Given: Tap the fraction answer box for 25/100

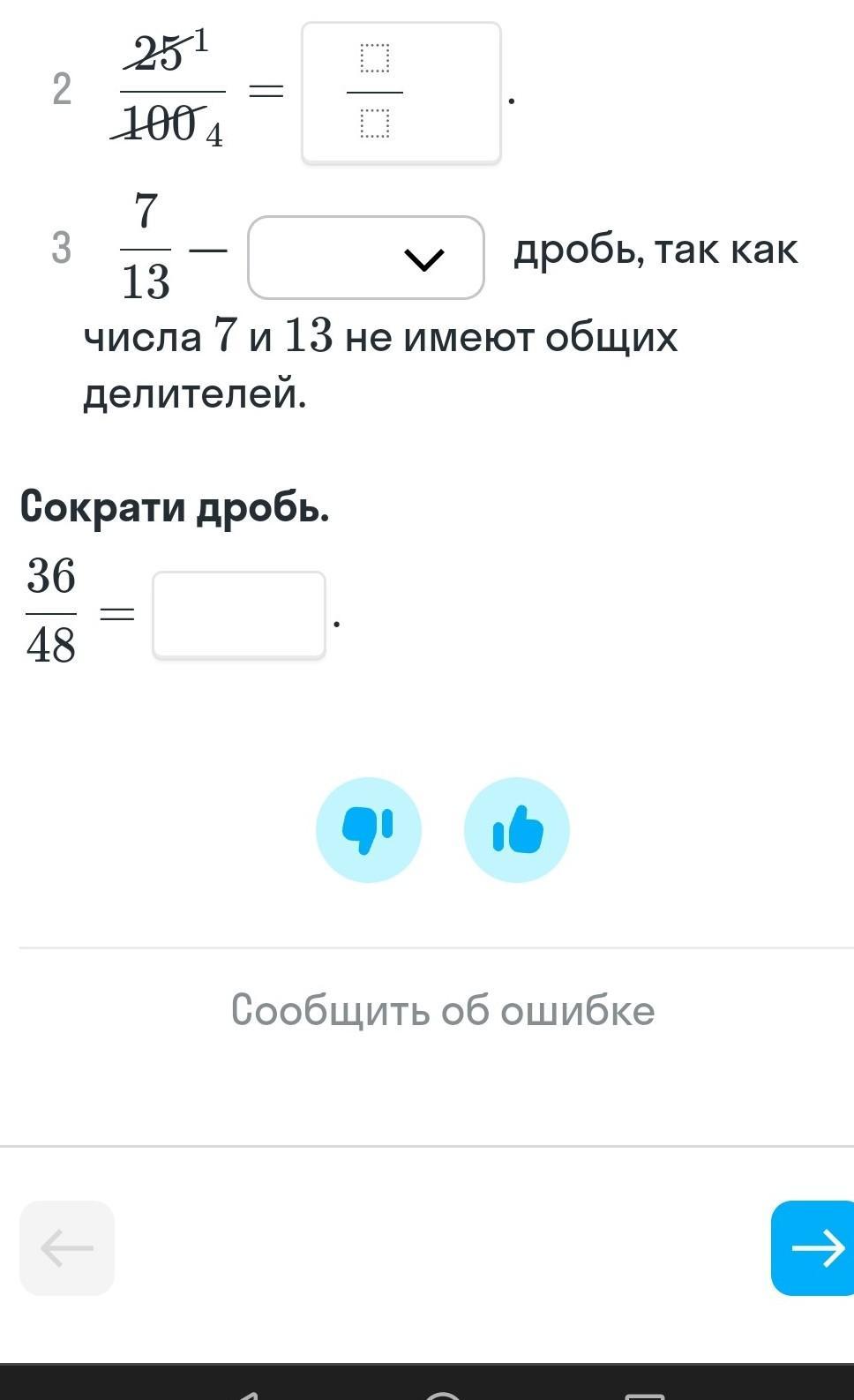Looking at the screenshot, I should click(401, 93).
